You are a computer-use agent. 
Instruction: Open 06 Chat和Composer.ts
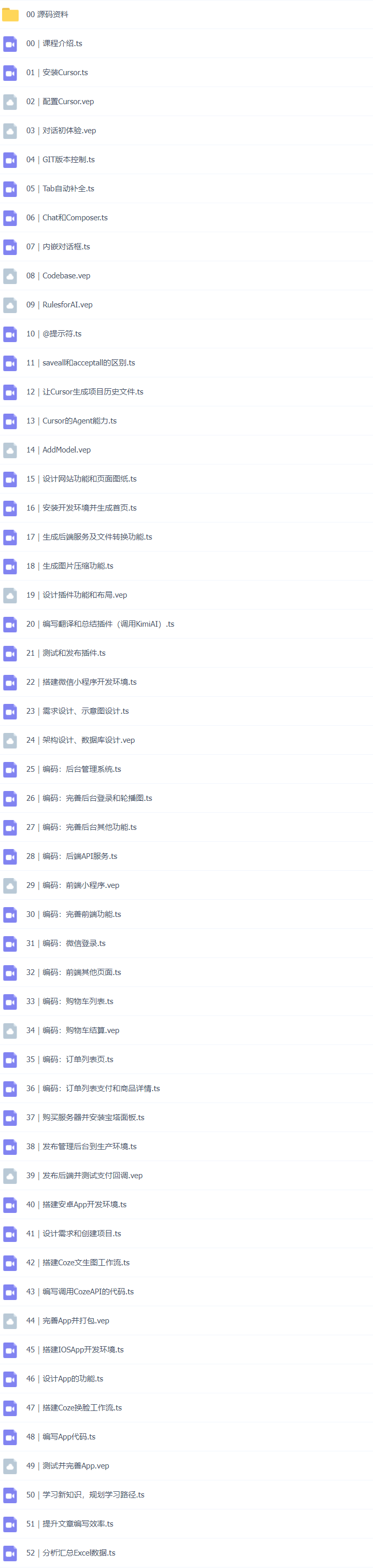(x=67, y=217)
